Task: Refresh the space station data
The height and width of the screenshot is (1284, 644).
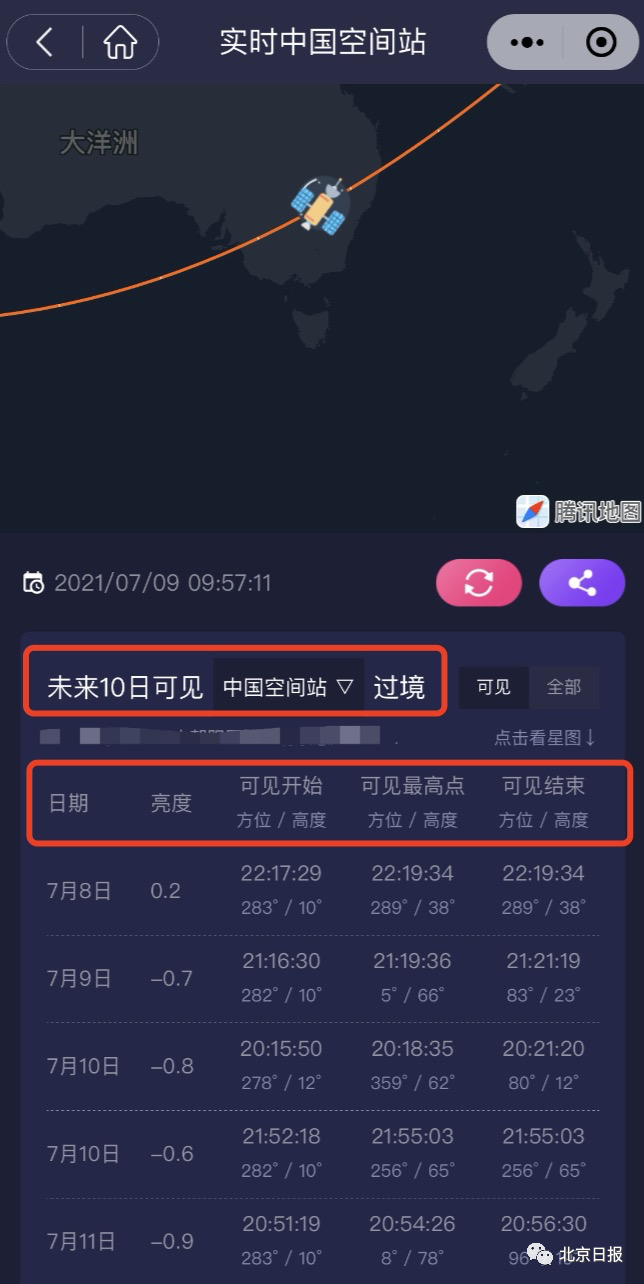Action: (x=478, y=583)
